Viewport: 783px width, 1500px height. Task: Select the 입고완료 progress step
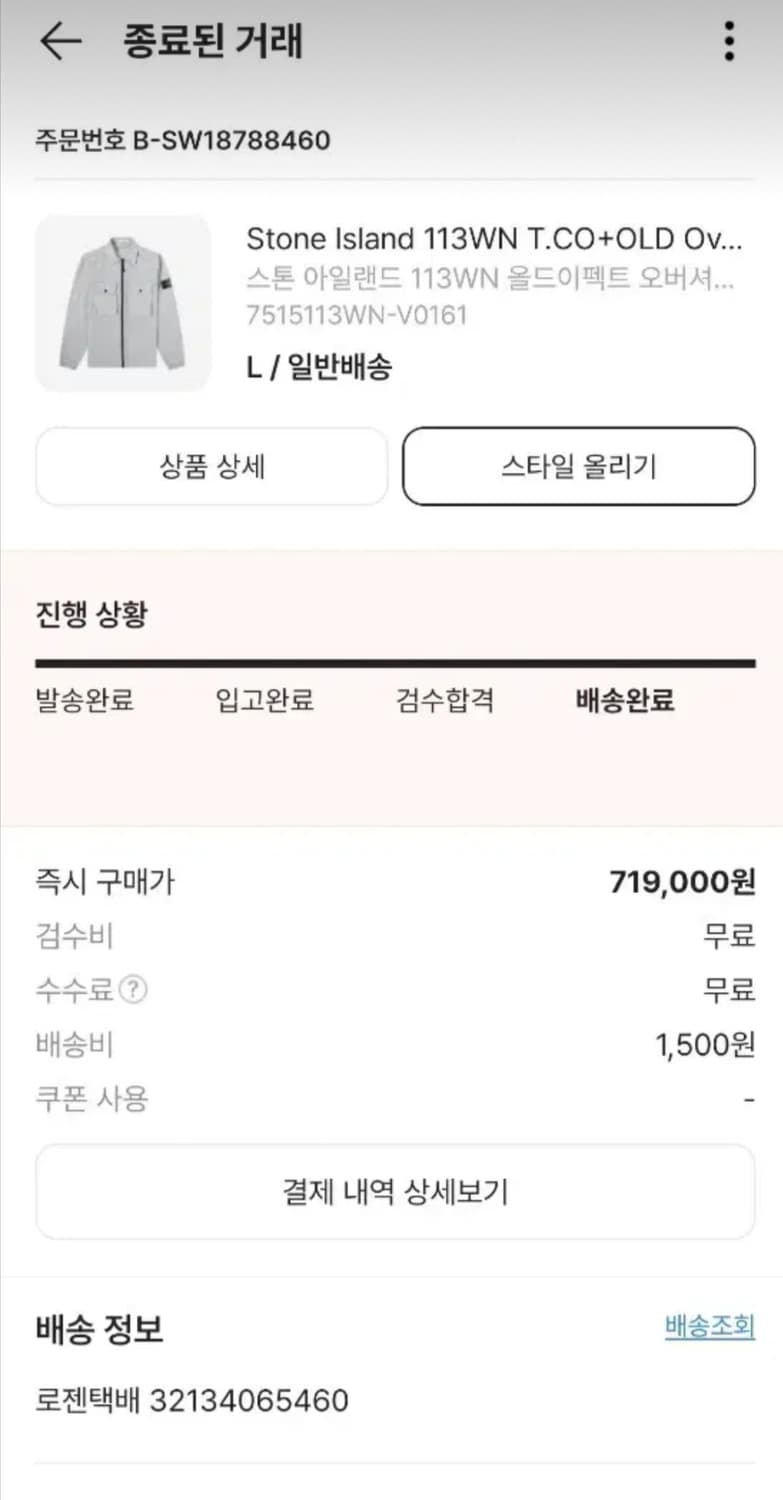pyautogui.click(x=264, y=701)
